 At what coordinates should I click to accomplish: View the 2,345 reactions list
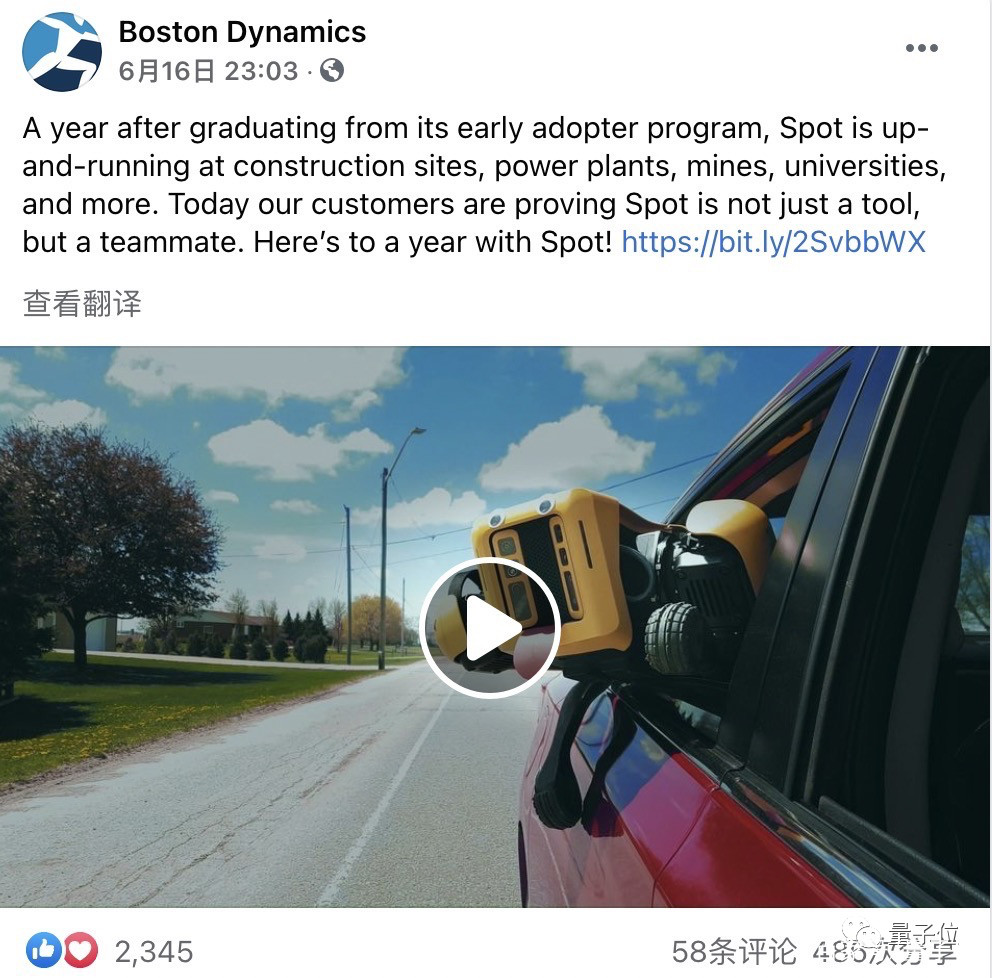pos(153,951)
